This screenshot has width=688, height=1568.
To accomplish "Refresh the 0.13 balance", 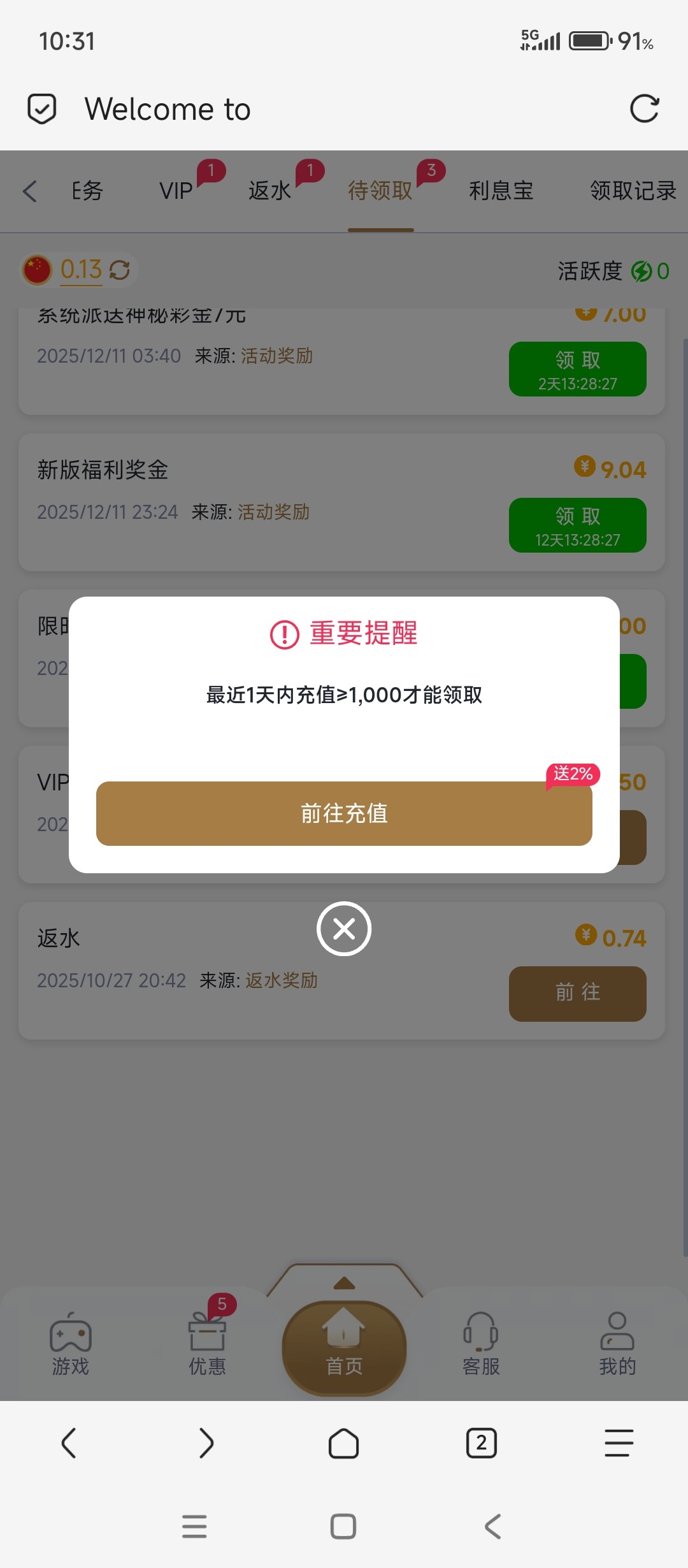I will click(120, 270).
